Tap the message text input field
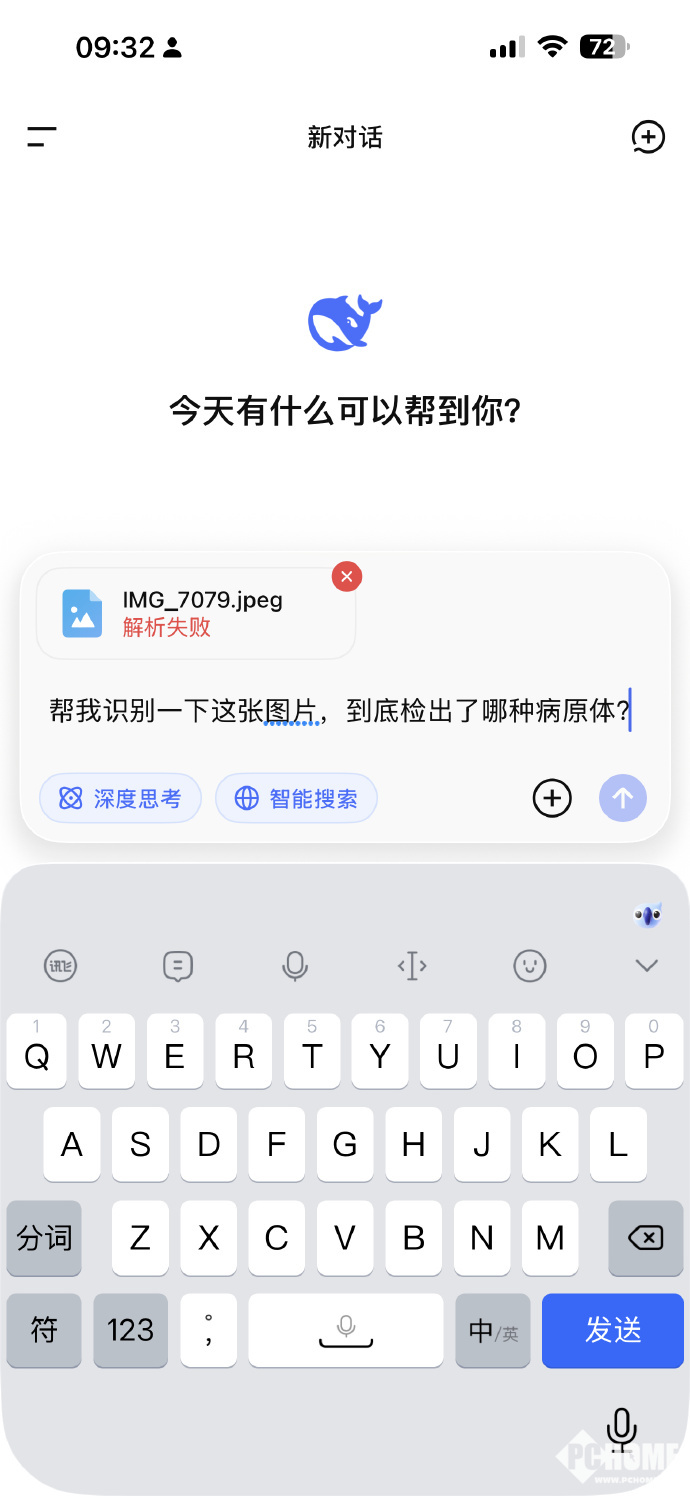Screen dimensions: 690x1496 point(340,712)
